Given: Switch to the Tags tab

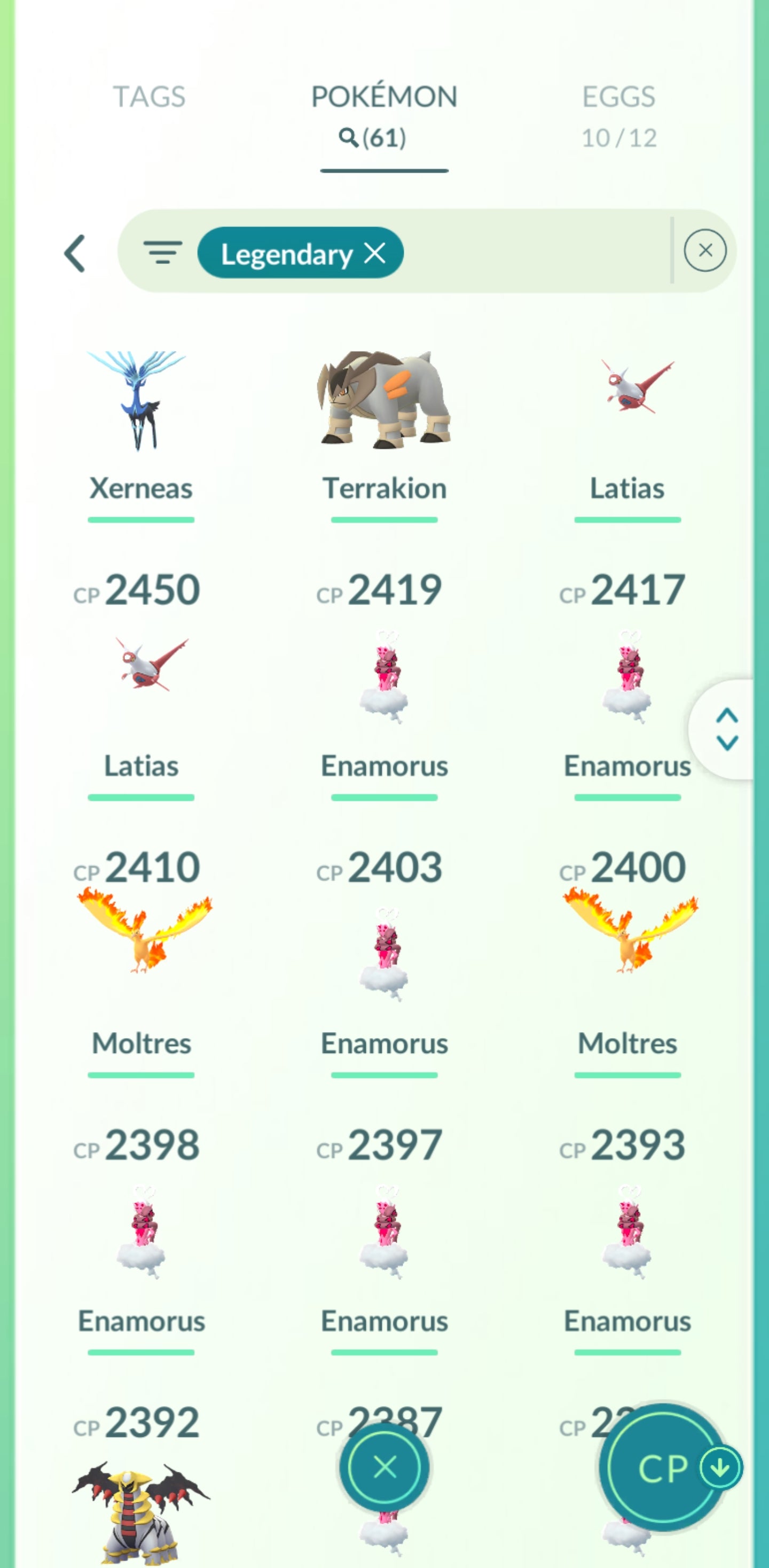Looking at the screenshot, I should [x=149, y=97].
